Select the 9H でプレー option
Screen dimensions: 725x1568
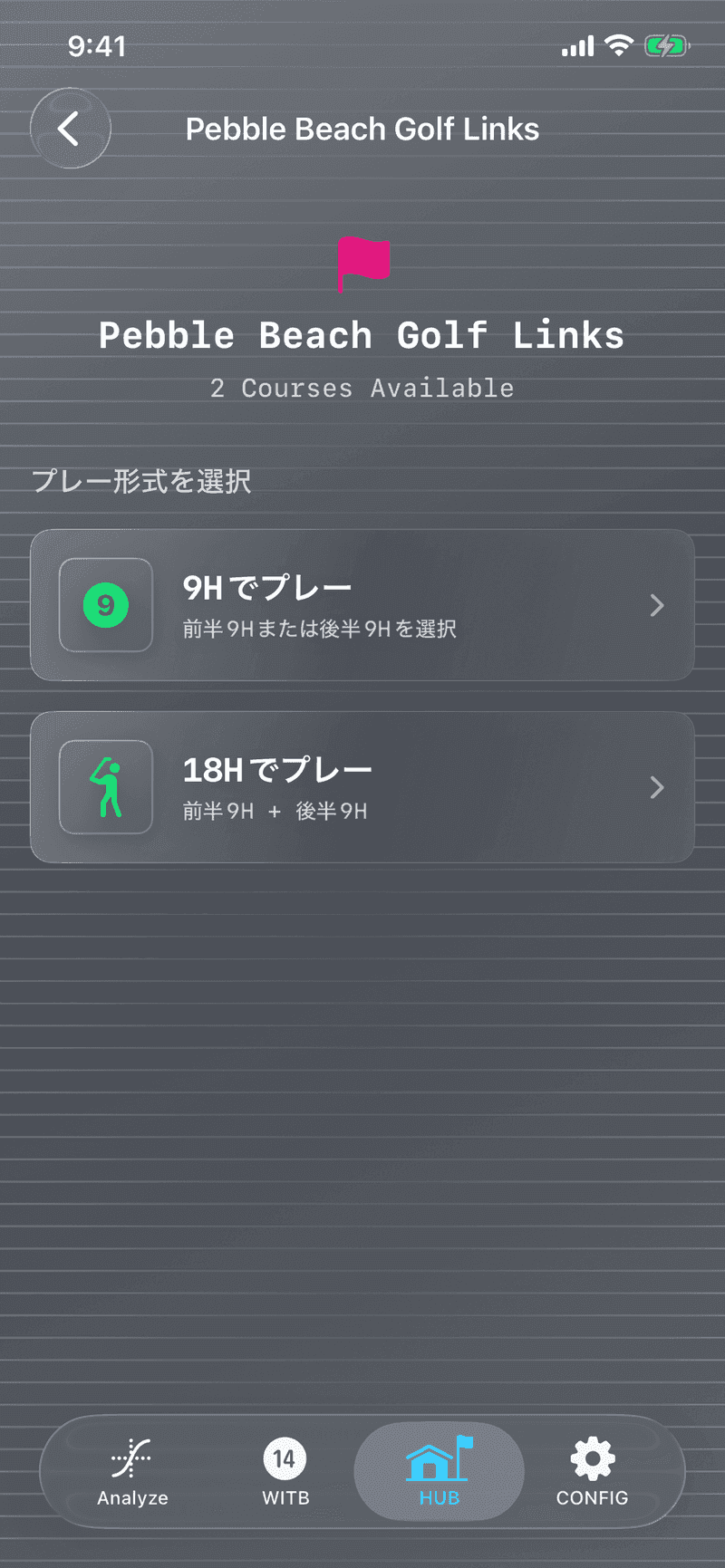pyautogui.click(x=362, y=605)
